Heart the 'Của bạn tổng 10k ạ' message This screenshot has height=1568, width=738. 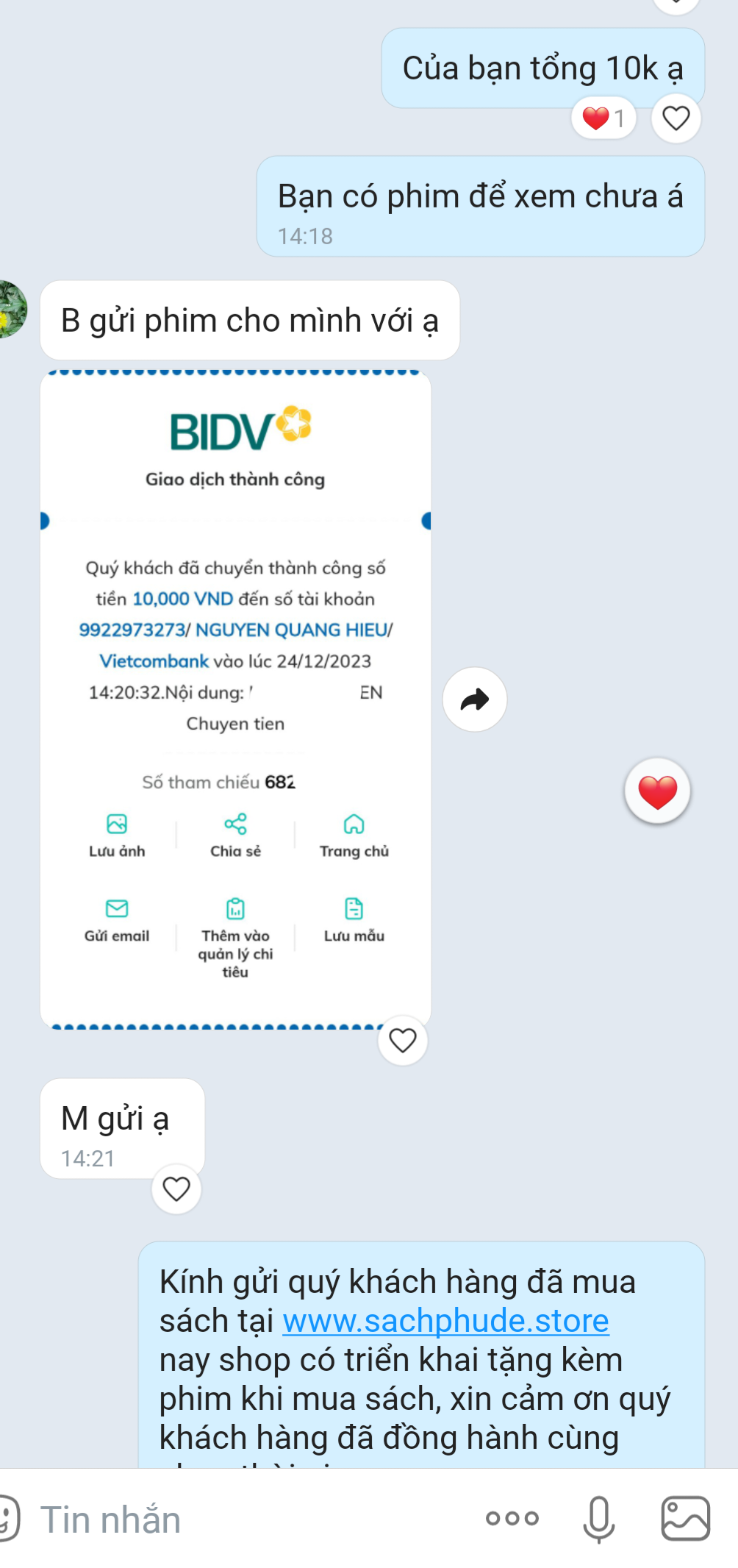pyautogui.click(x=675, y=116)
